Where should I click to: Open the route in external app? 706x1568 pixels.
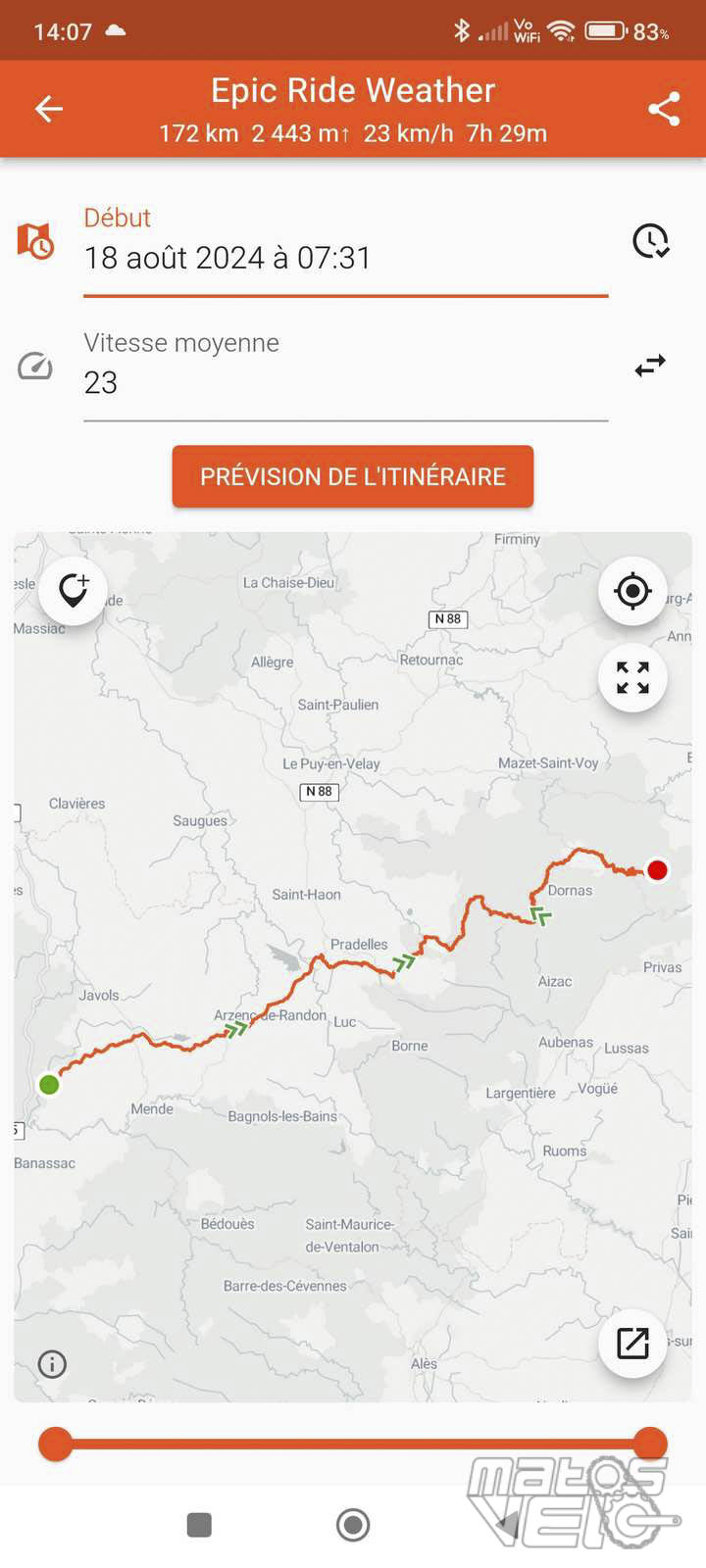point(632,1343)
